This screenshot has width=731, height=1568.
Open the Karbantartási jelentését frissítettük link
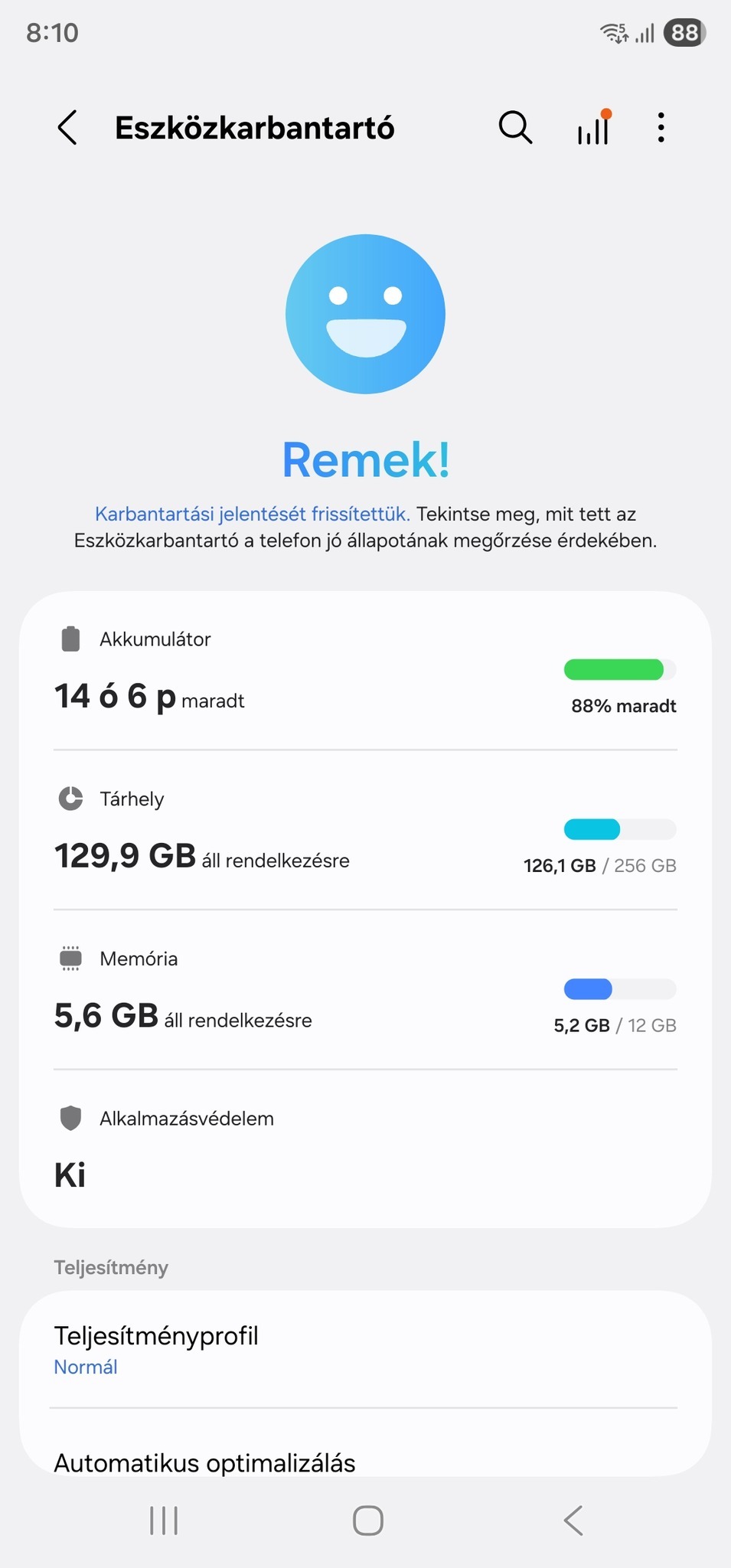252,514
